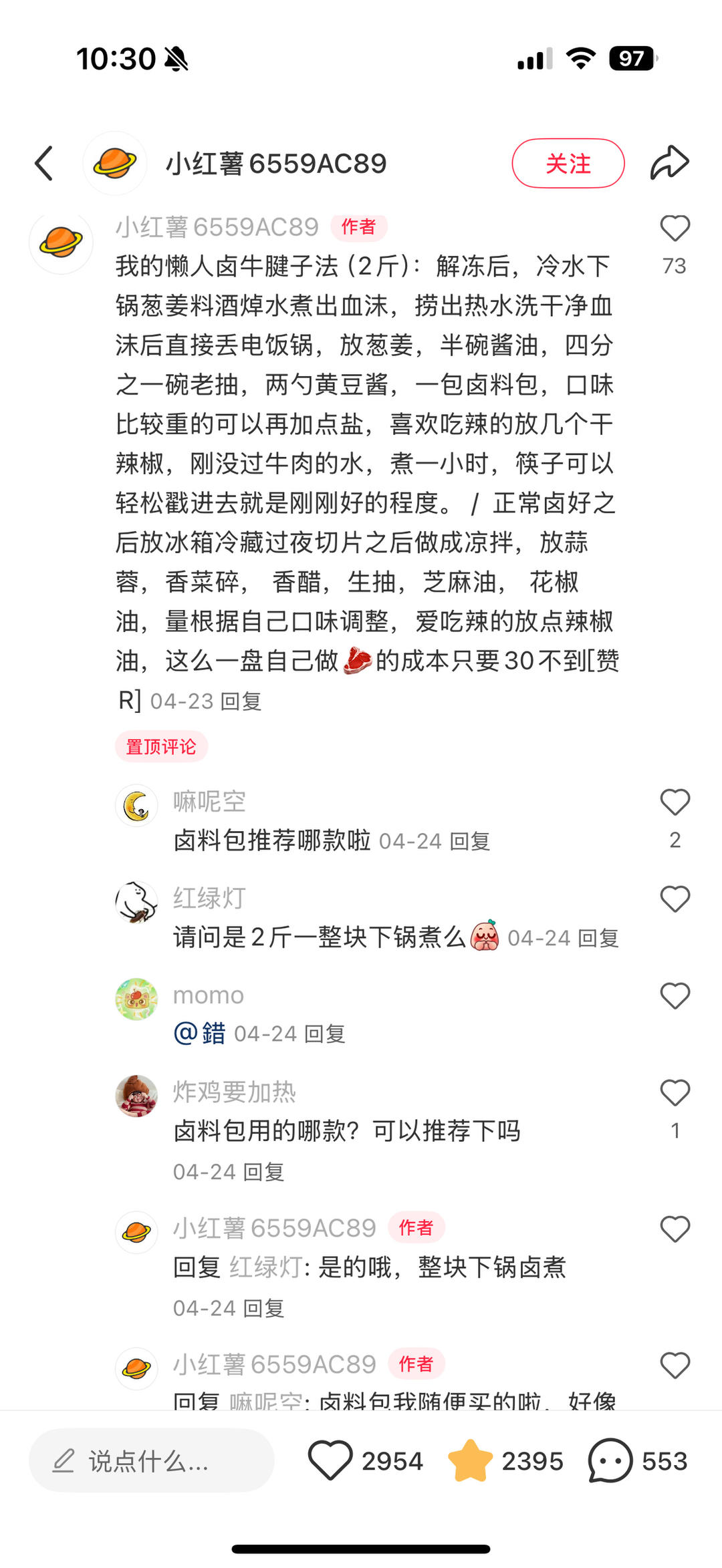Open 炸鸡要加热's profile avatar
The width and height of the screenshot is (722, 1568).
click(x=137, y=1096)
